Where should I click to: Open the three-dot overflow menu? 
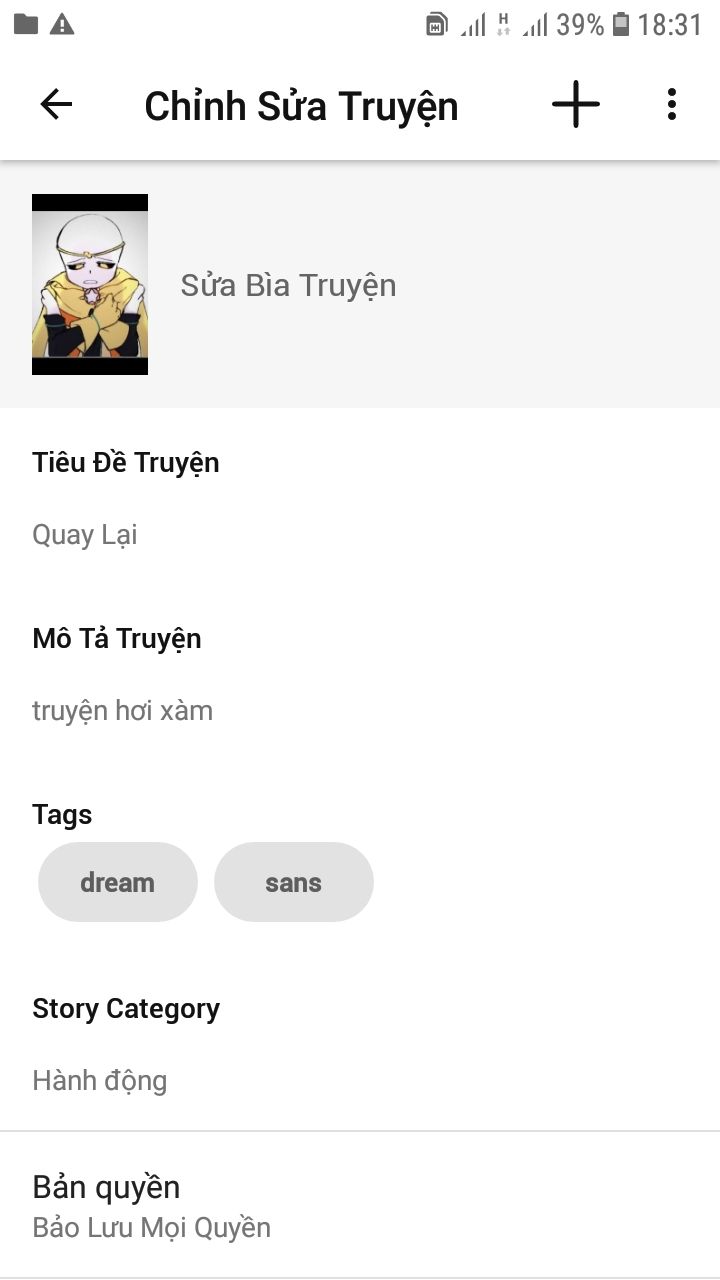(672, 105)
